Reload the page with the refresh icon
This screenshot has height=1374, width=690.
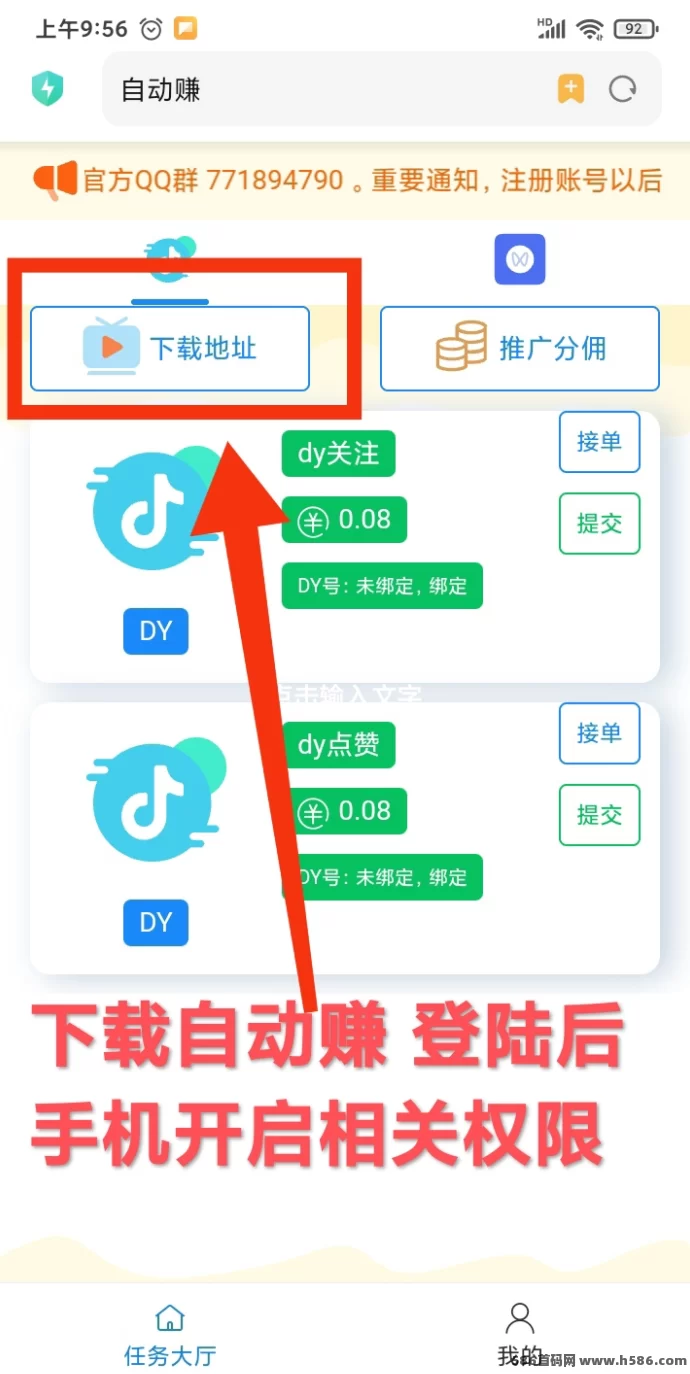point(623,90)
